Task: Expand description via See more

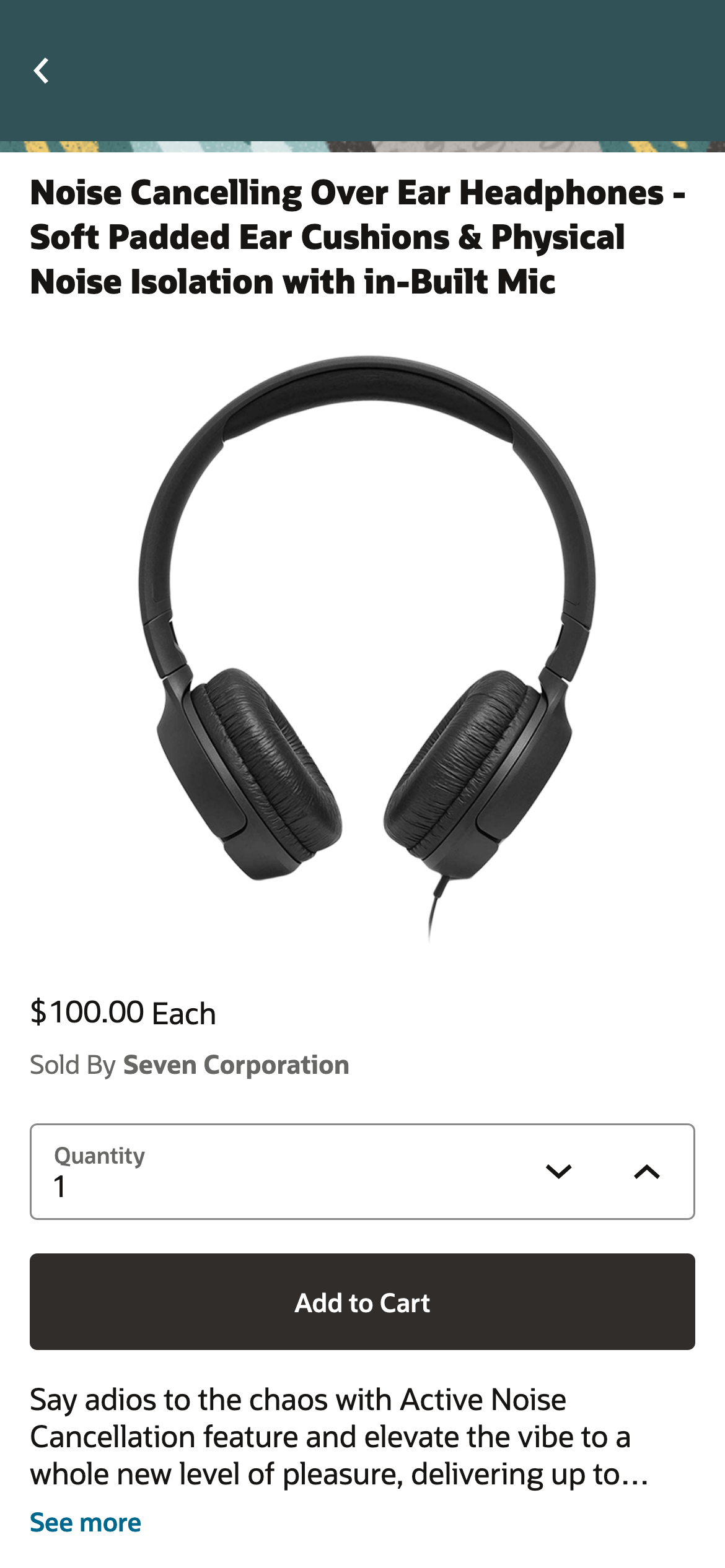Action: pos(86,1522)
